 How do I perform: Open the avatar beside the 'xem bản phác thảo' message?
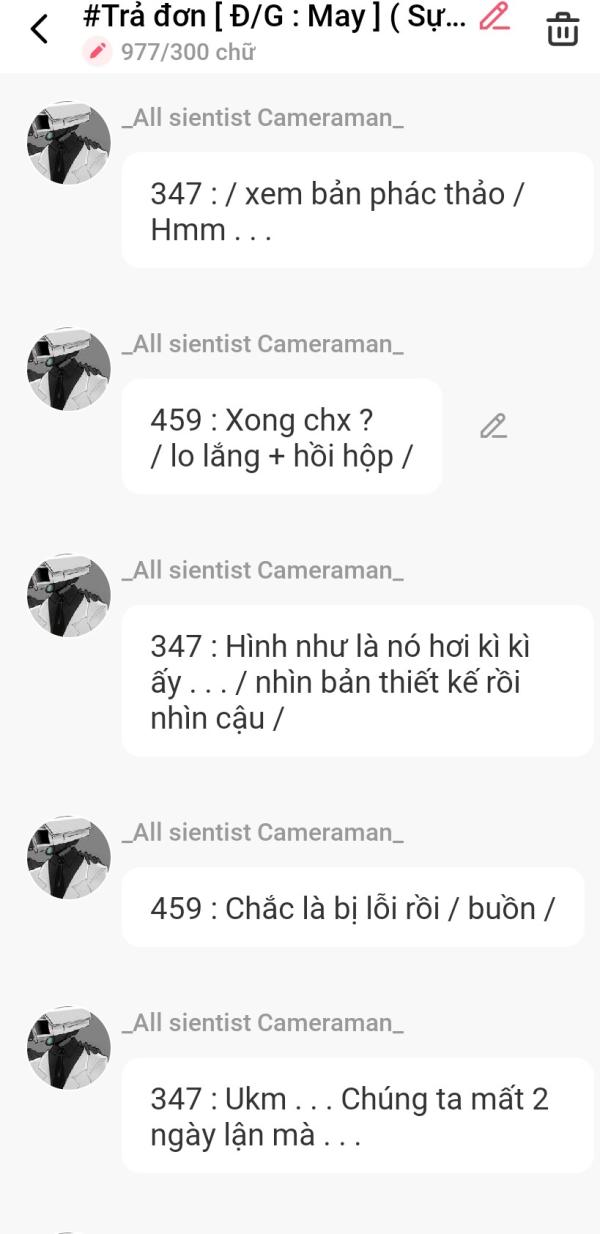[68, 143]
